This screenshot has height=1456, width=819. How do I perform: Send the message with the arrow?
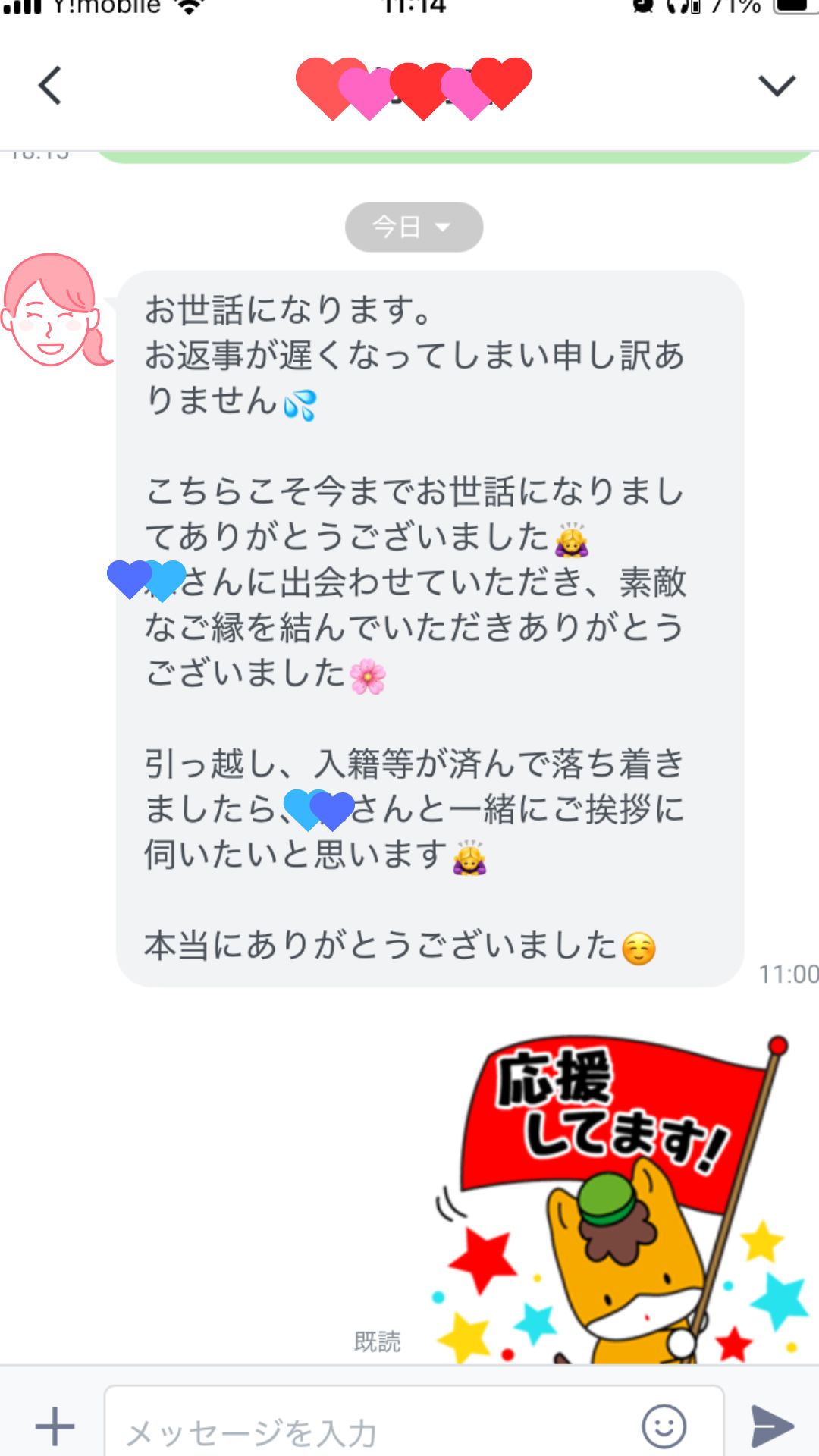click(x=771, y=1426)
